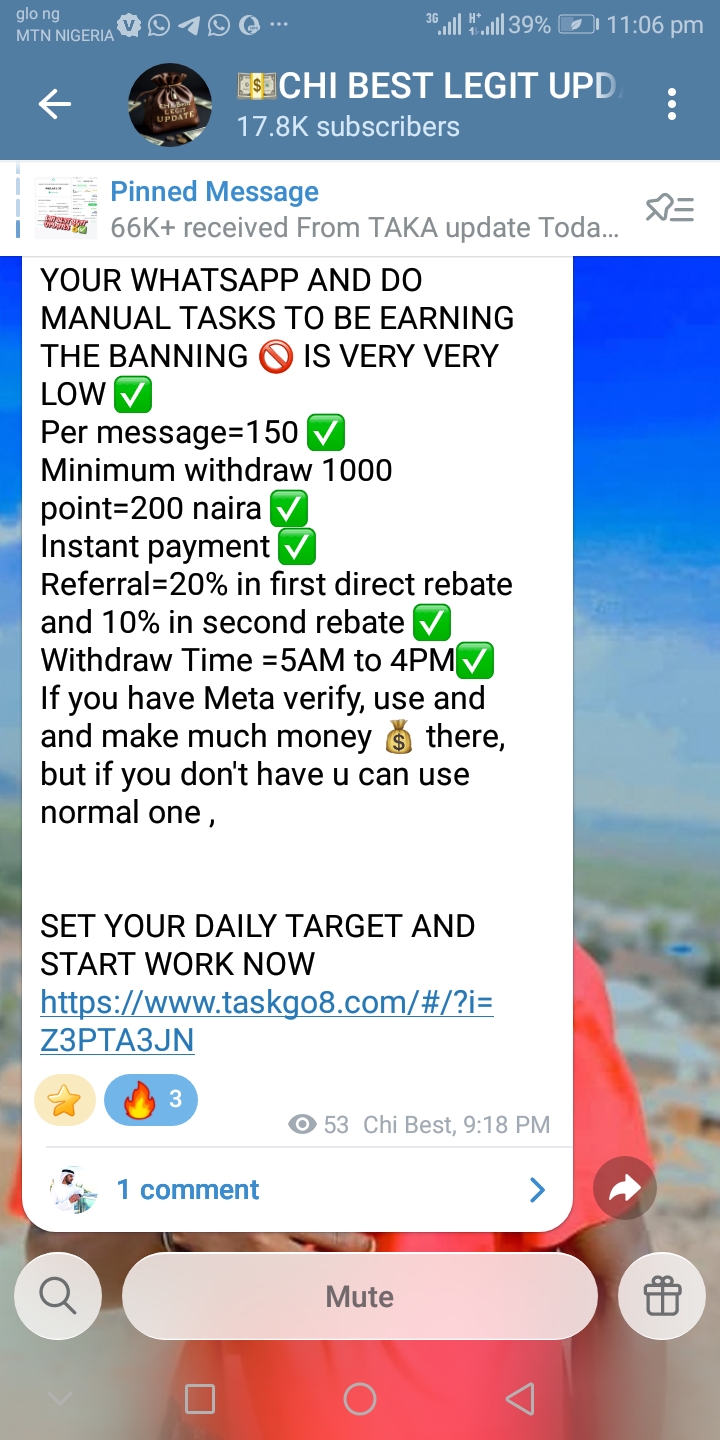Viewport: 720px width, 1440px height.
Task: Go back from the channel
Action: tap(55, 104)
